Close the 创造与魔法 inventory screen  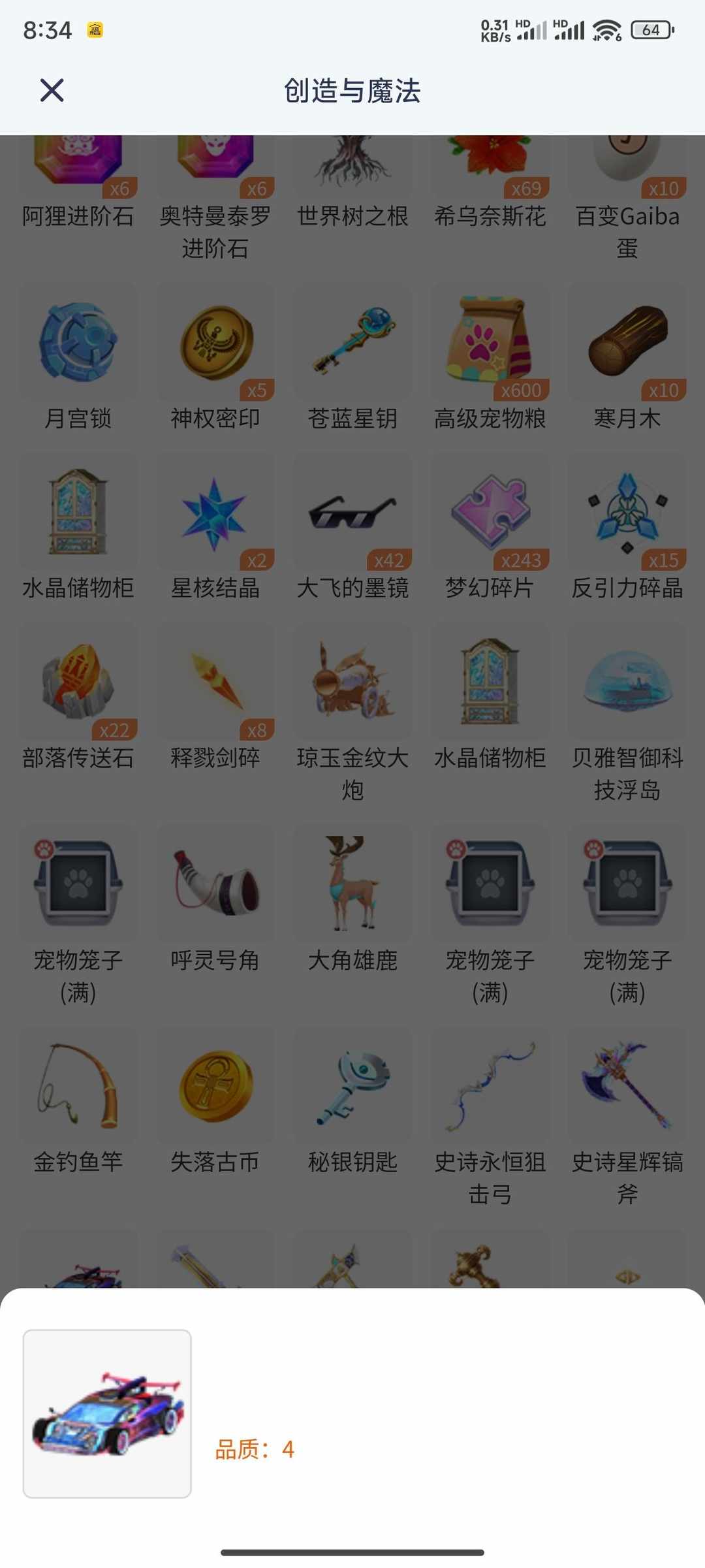[x=52, y=91]
